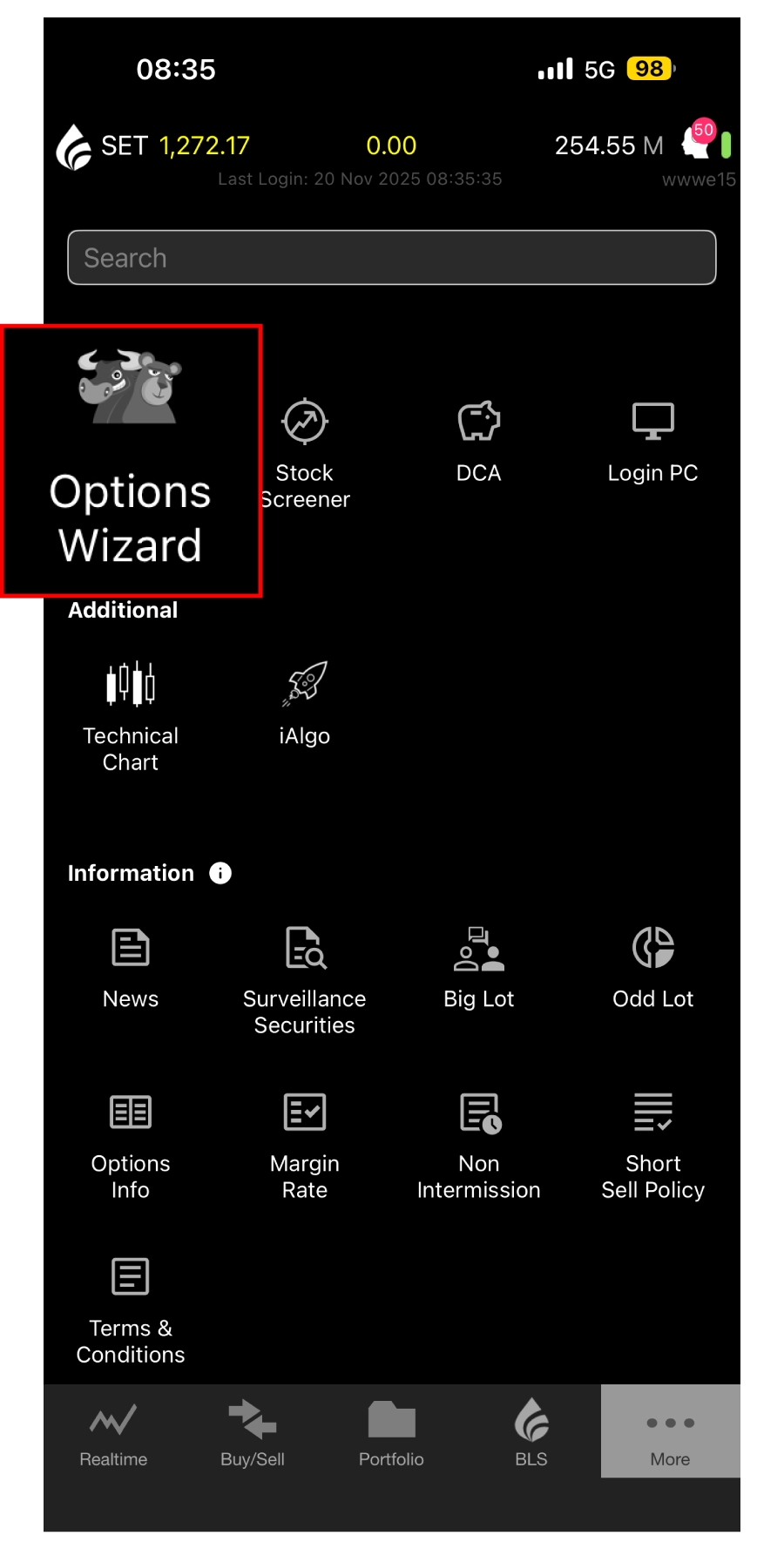
Task: Open the News section
Action: (131, 967)
